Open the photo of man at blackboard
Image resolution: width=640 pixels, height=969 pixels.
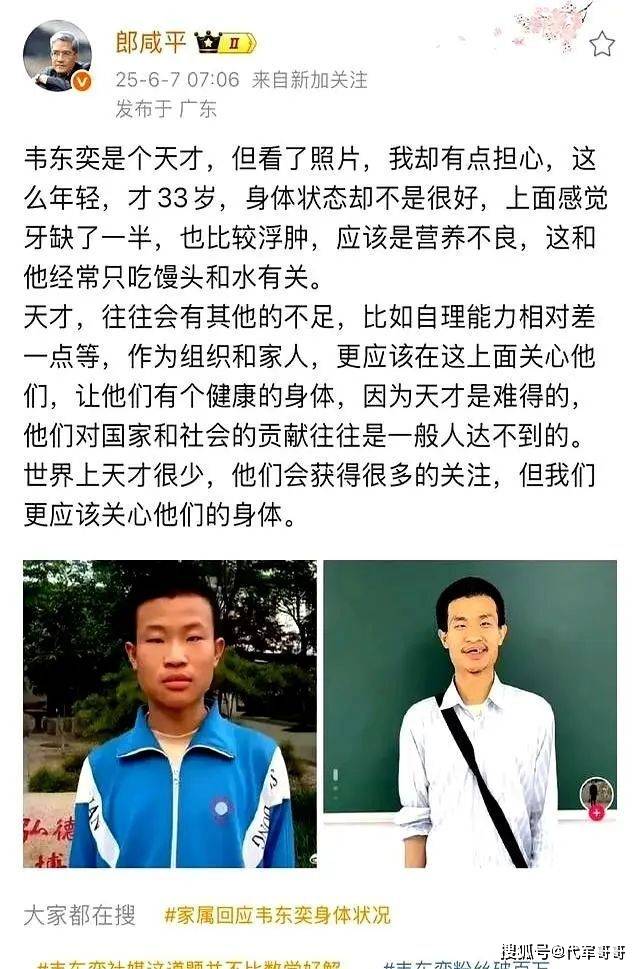[x=470, y=713]
